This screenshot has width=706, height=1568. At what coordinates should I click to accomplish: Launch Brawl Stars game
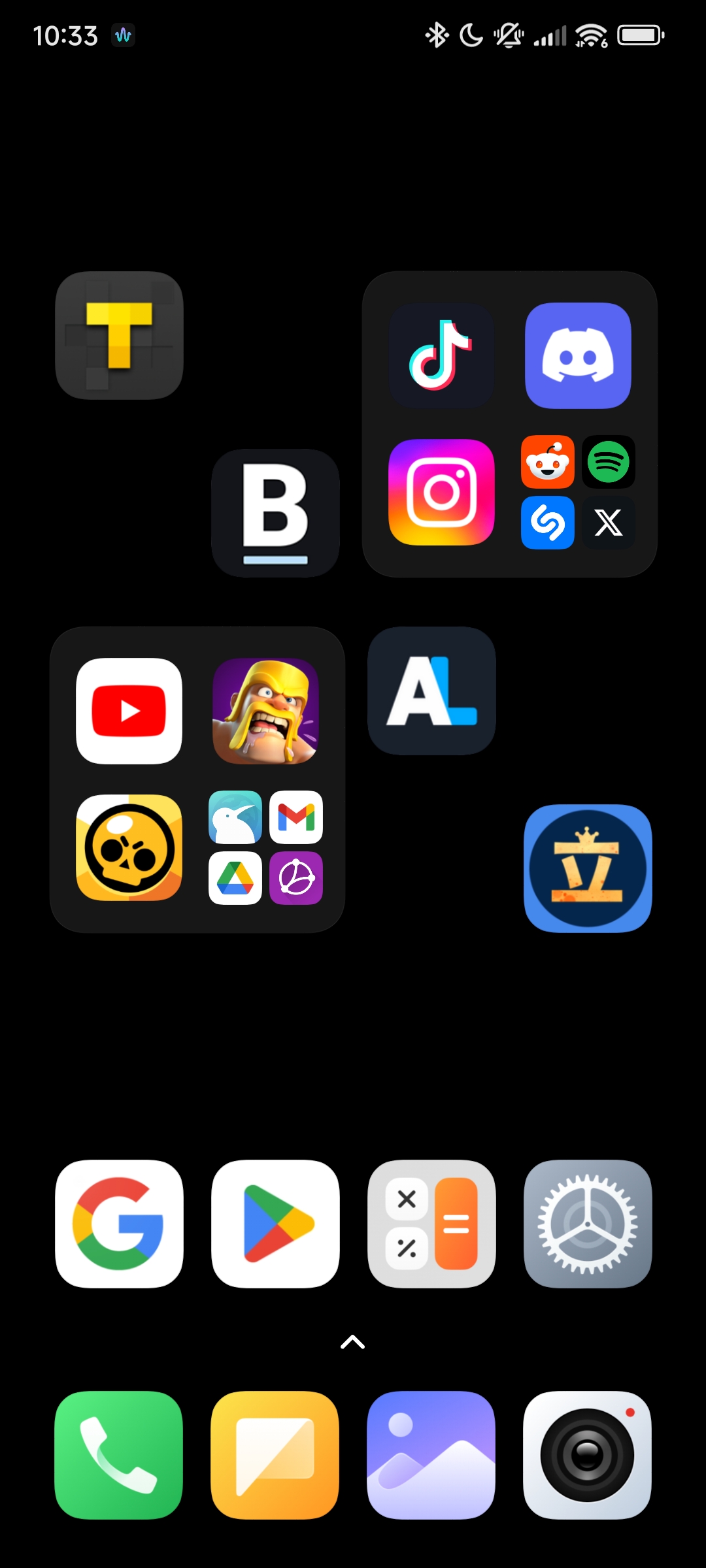(x=129, y=847)
